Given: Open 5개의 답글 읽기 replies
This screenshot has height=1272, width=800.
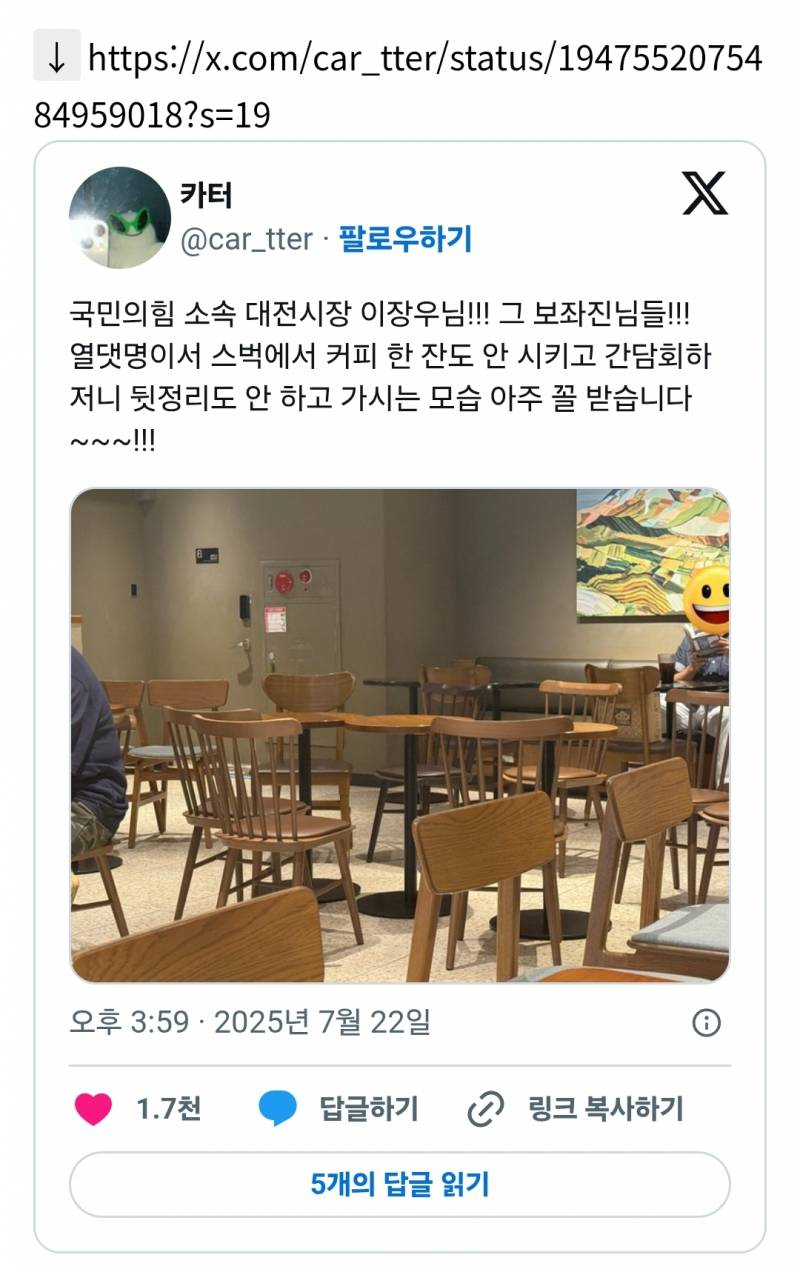Looking at the screenshot, I should point(399,1185).
